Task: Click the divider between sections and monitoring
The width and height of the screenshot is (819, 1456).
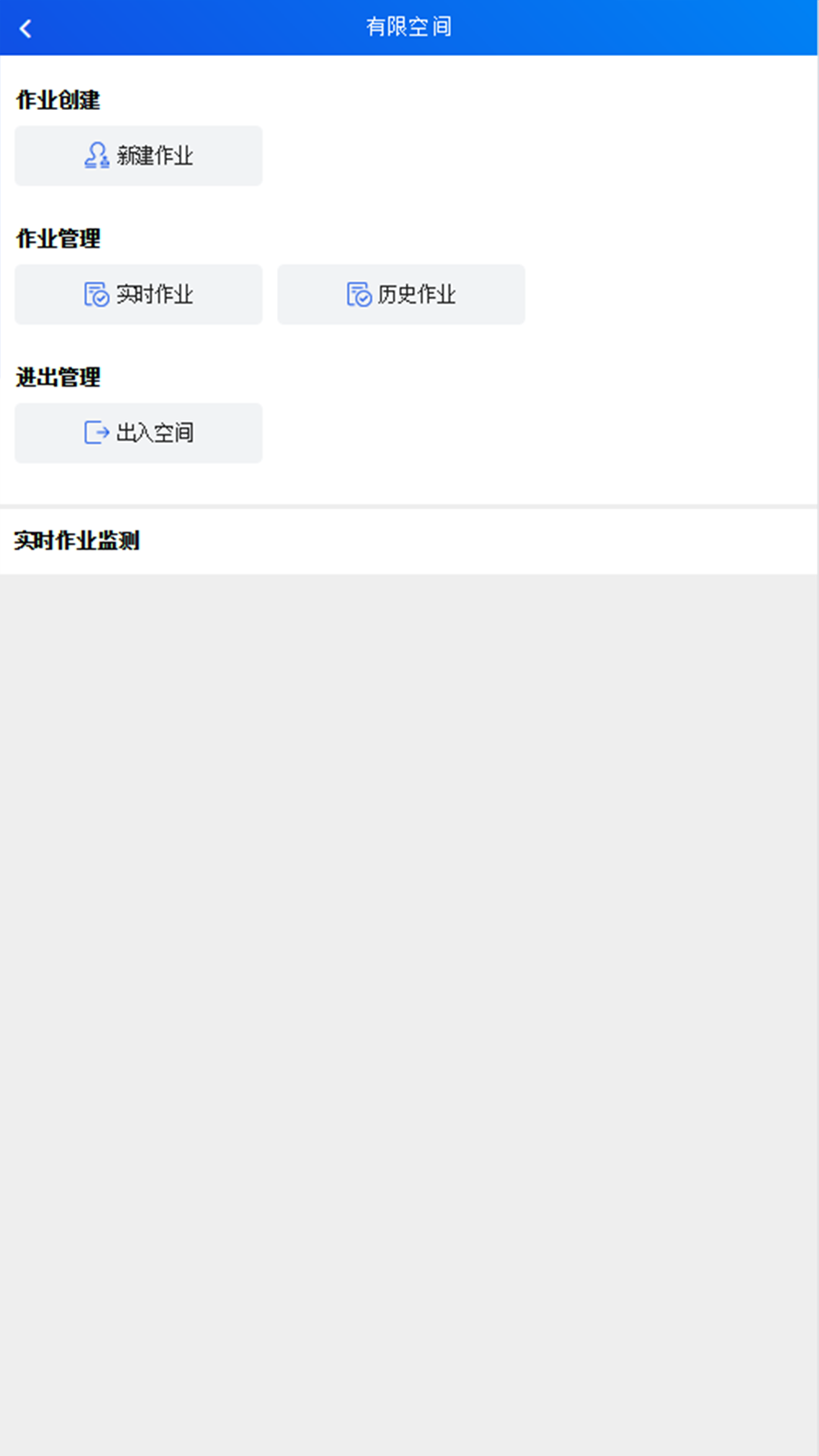Action: pos(409,504)
